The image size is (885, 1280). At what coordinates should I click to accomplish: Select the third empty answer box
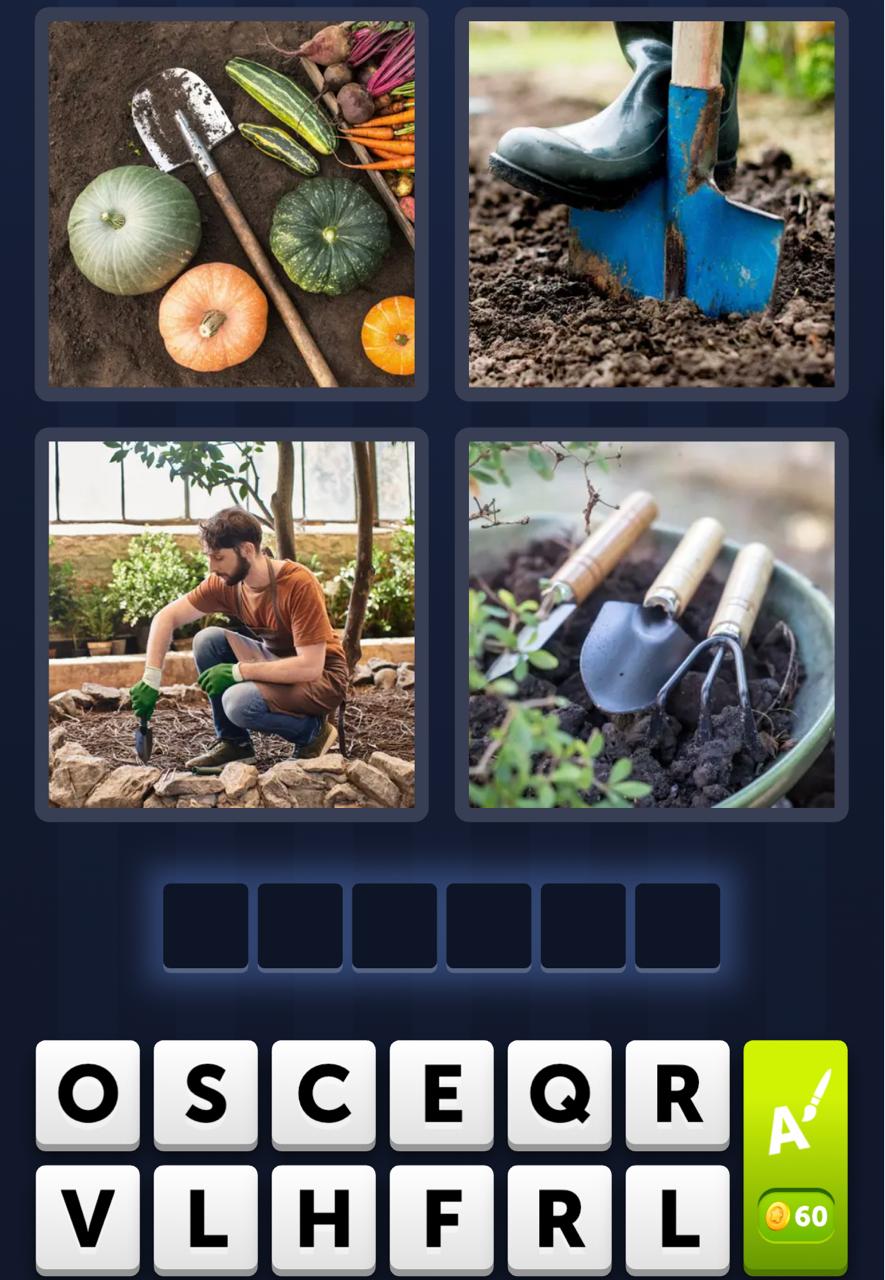[395, 925]
